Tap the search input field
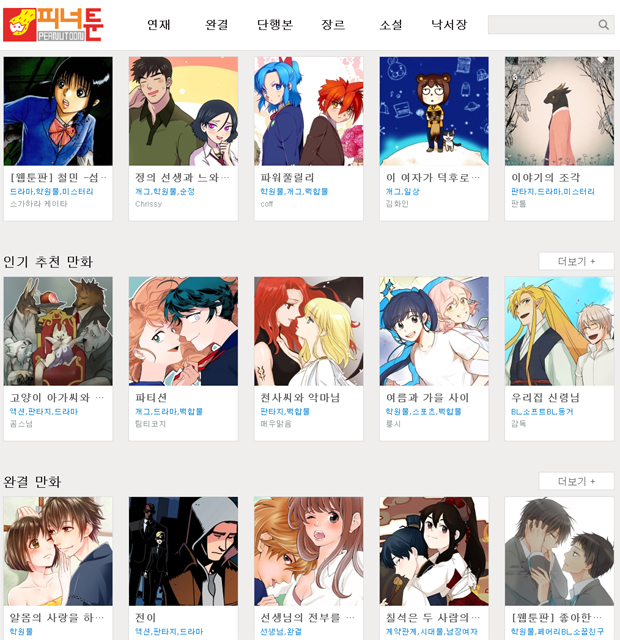 [x=540, y=25]
